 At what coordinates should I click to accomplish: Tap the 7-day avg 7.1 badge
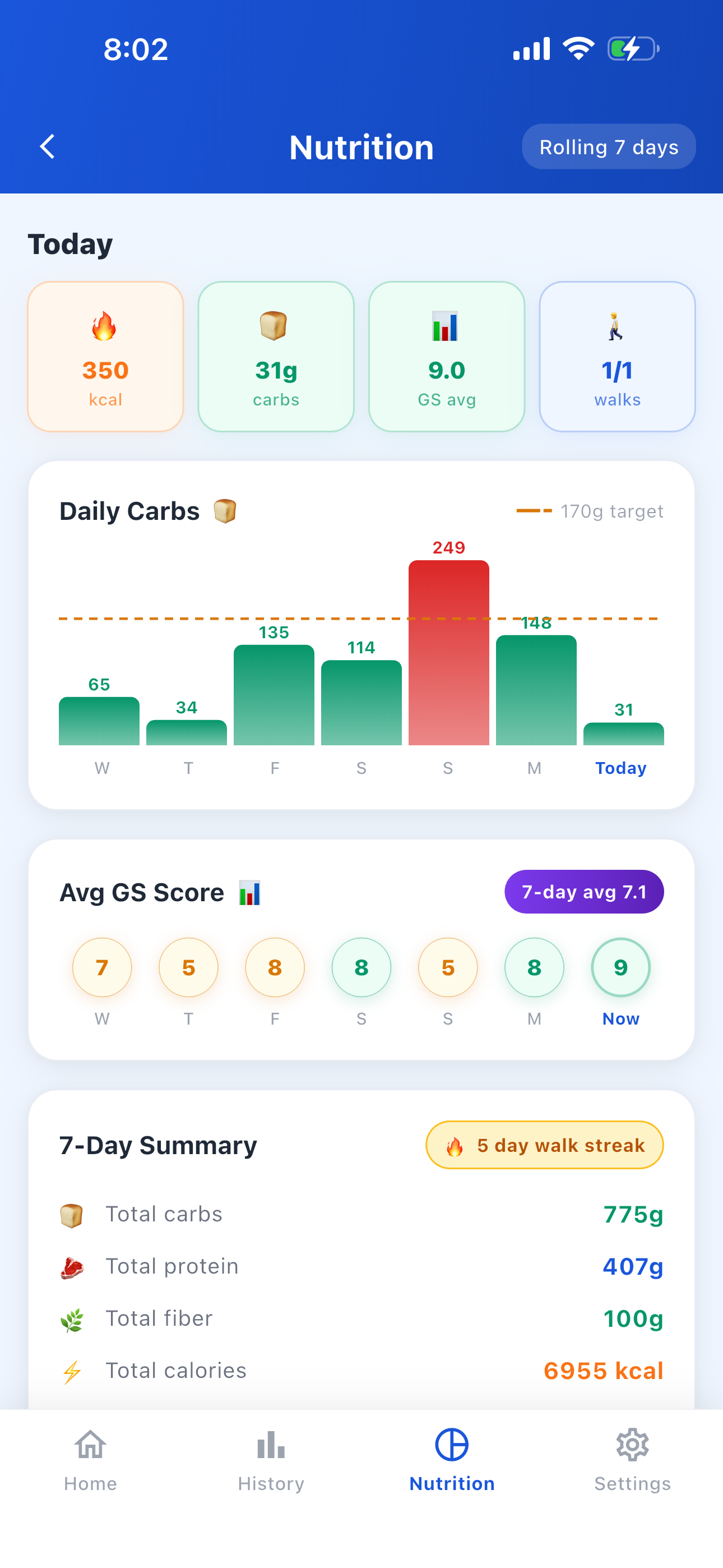(x=583, y=892)
